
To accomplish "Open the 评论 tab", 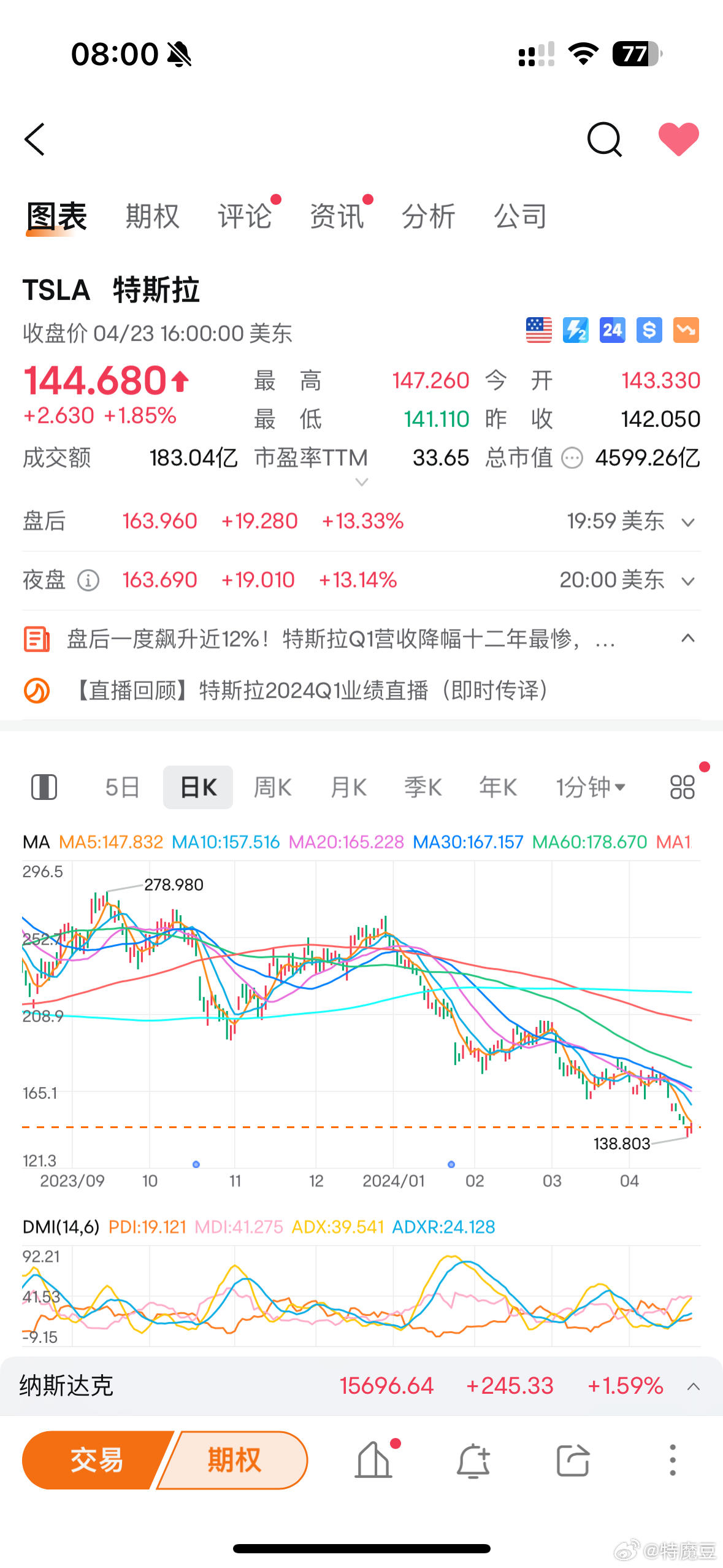I will pos(245,217).
